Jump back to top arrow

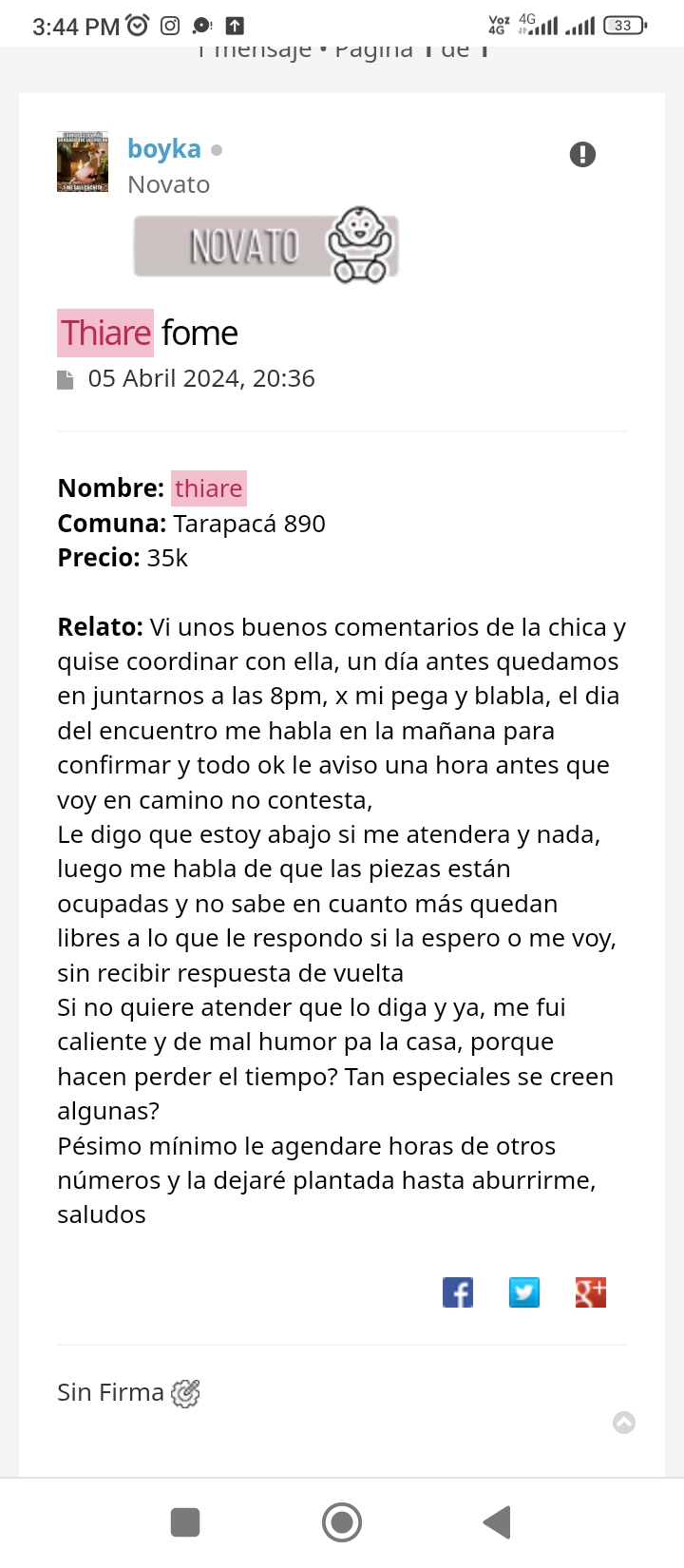pos(624,1423)
